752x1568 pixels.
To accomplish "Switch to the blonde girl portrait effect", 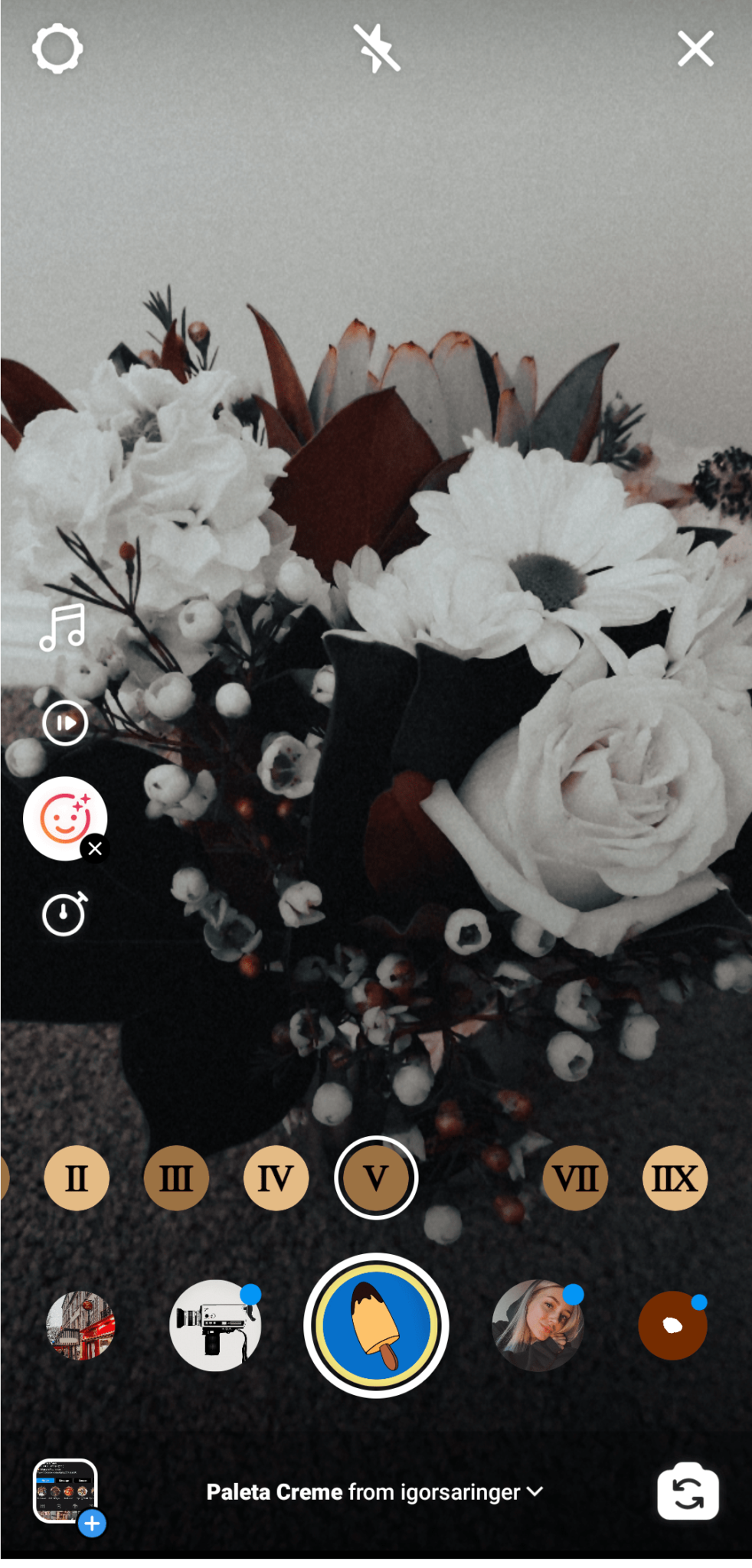I will click(x=538, y=1325).
